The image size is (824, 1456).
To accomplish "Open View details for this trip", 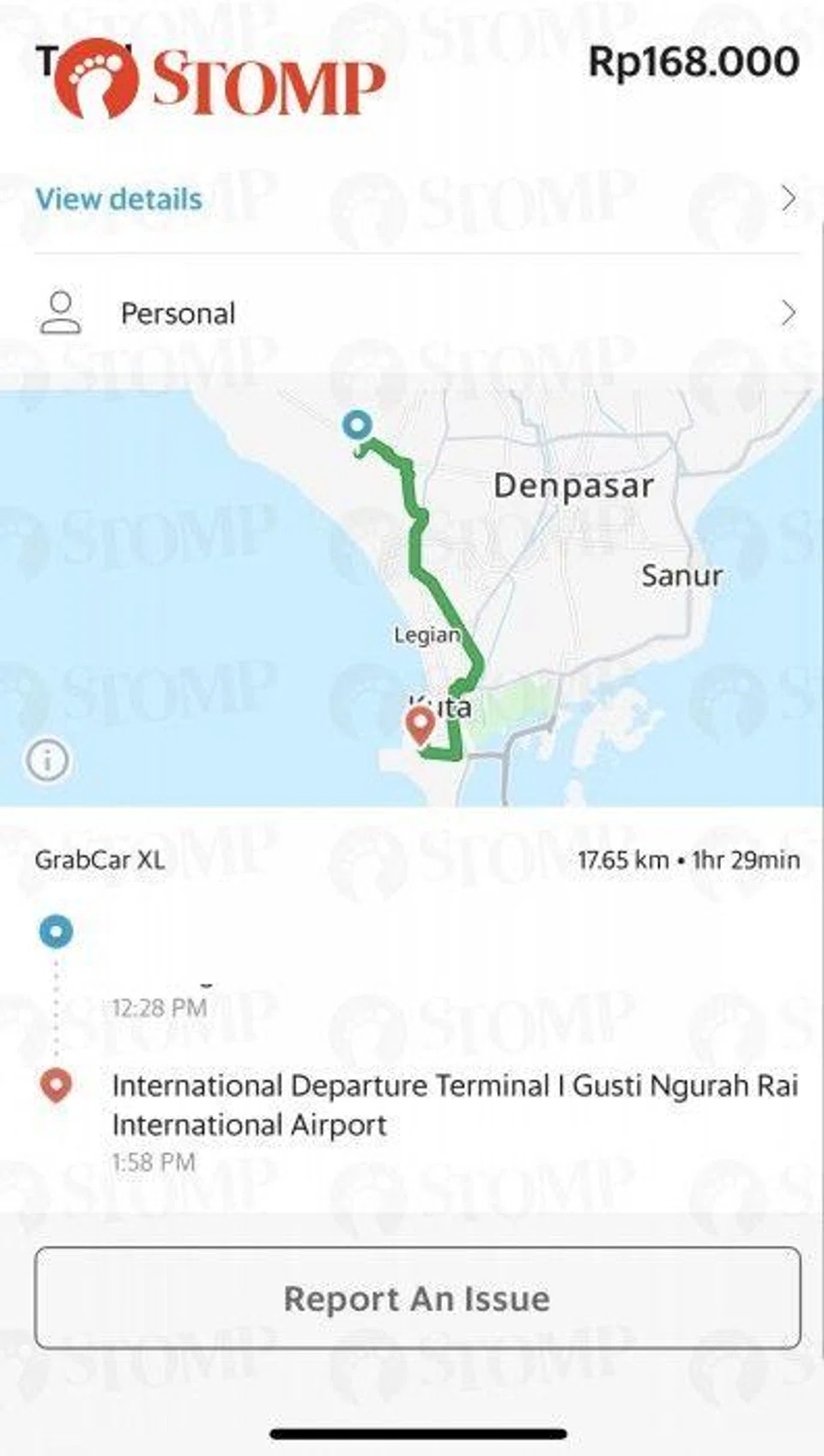I will (x=119, y=200).
